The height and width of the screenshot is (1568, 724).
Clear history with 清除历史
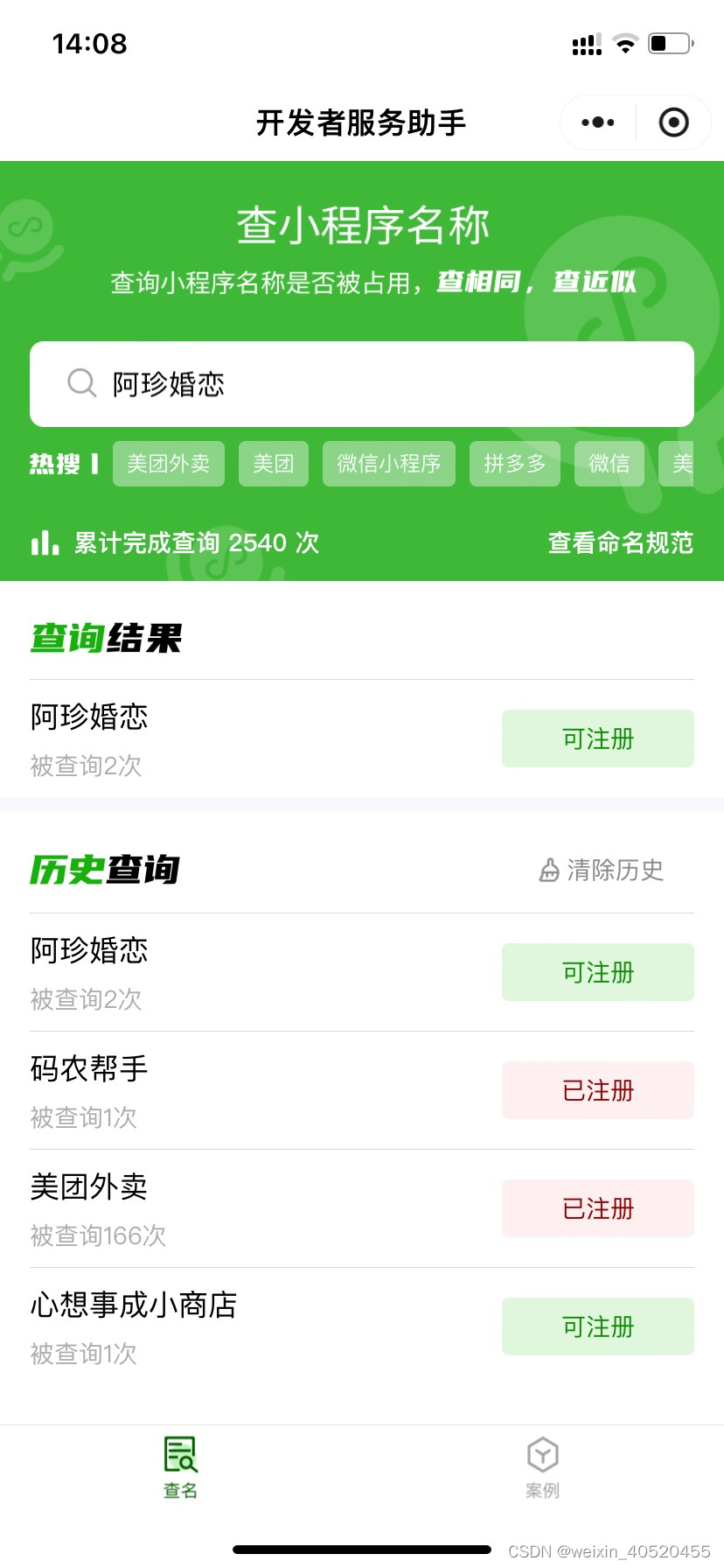point(602,870)
